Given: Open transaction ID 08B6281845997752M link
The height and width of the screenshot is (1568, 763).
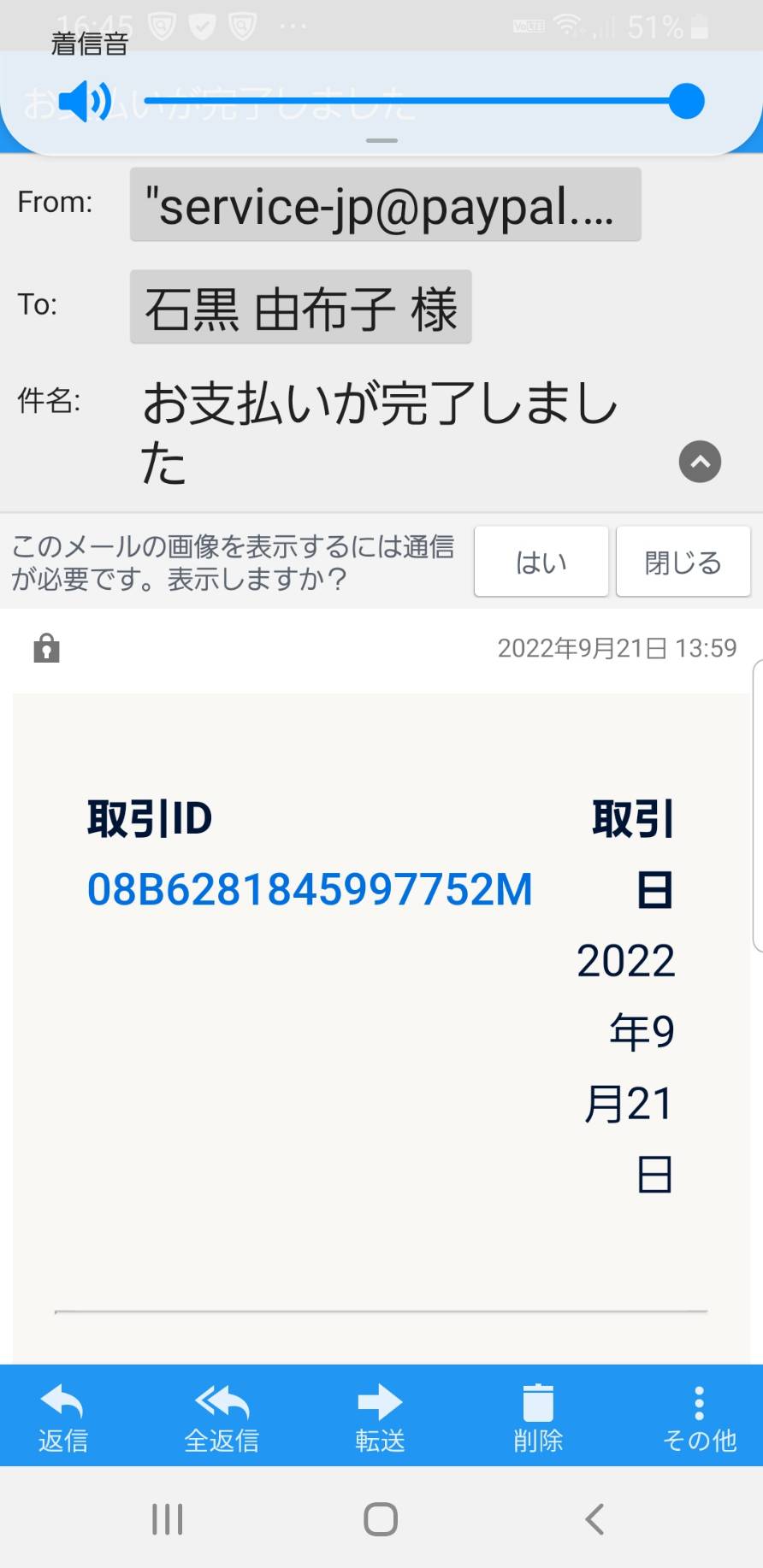Looking at the screenshot, I should 310,889.
